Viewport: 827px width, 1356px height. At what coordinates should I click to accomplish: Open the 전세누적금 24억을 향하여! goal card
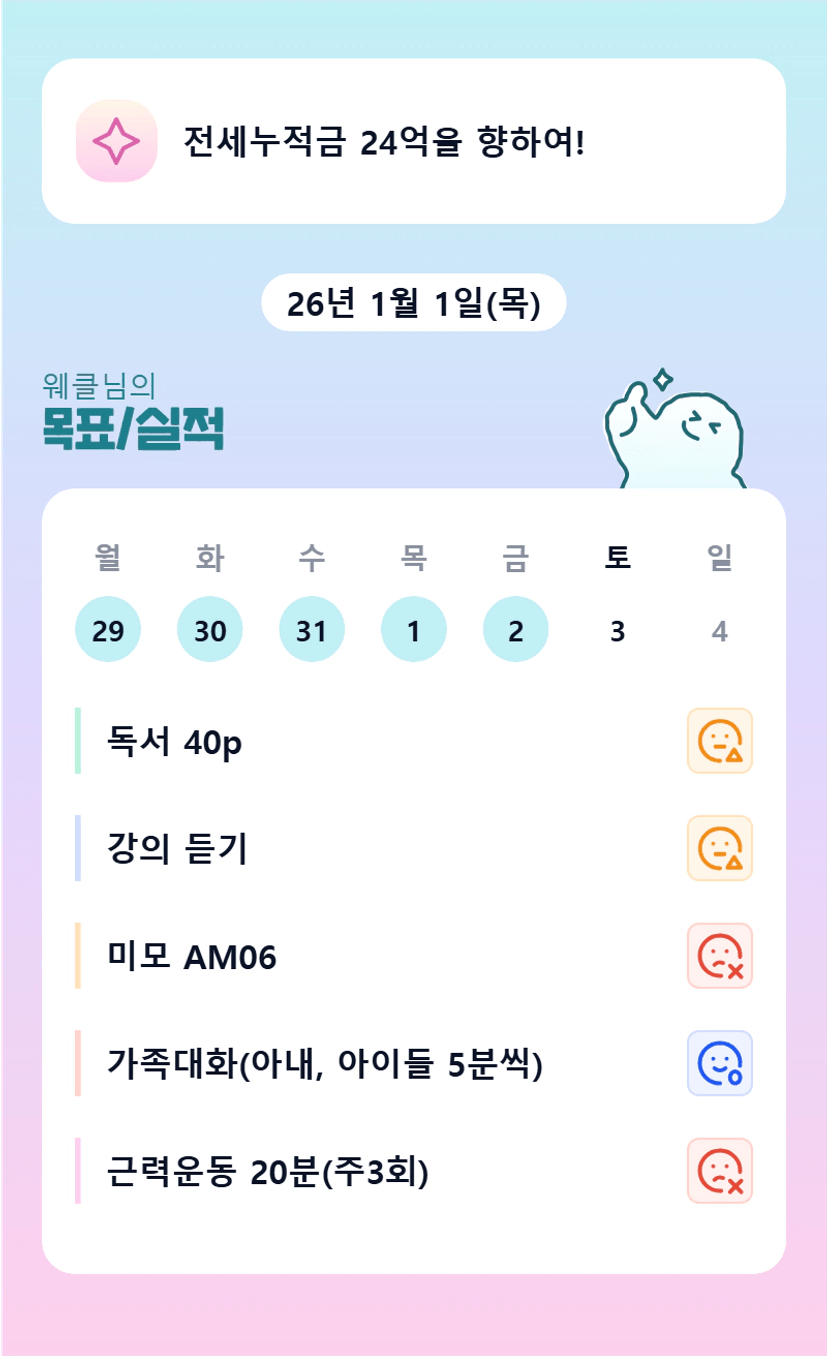tap(413, 142)
